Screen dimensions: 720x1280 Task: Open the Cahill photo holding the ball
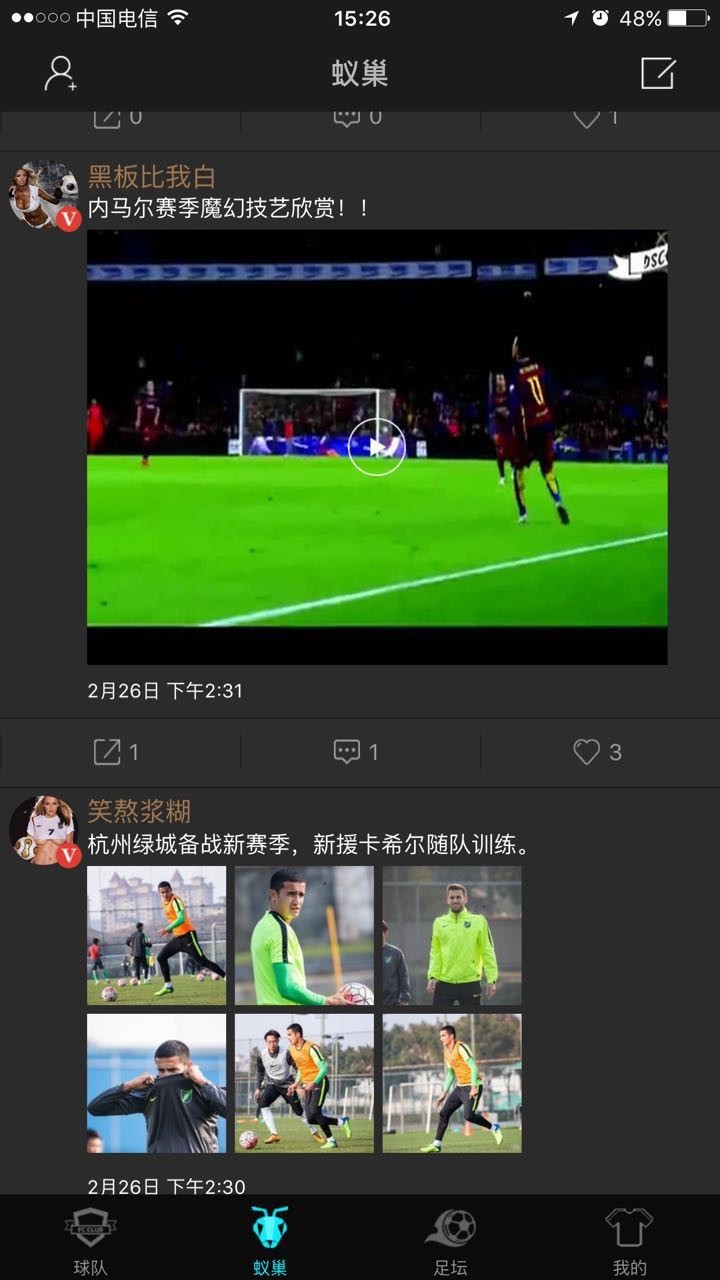point(303,935)
